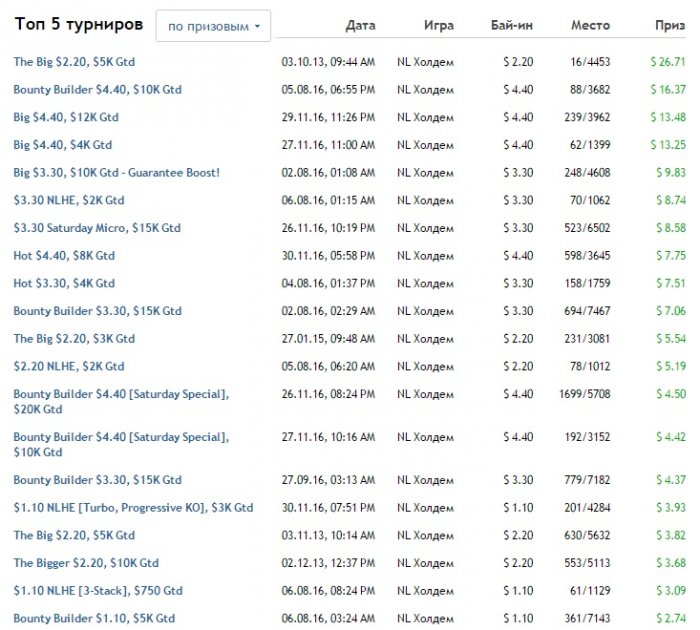This screenshot has height=630, width=700.
Task: Select $1.10 NLHE [3-Stack], $750 Gtd
Action: click(x=98, y=591)
